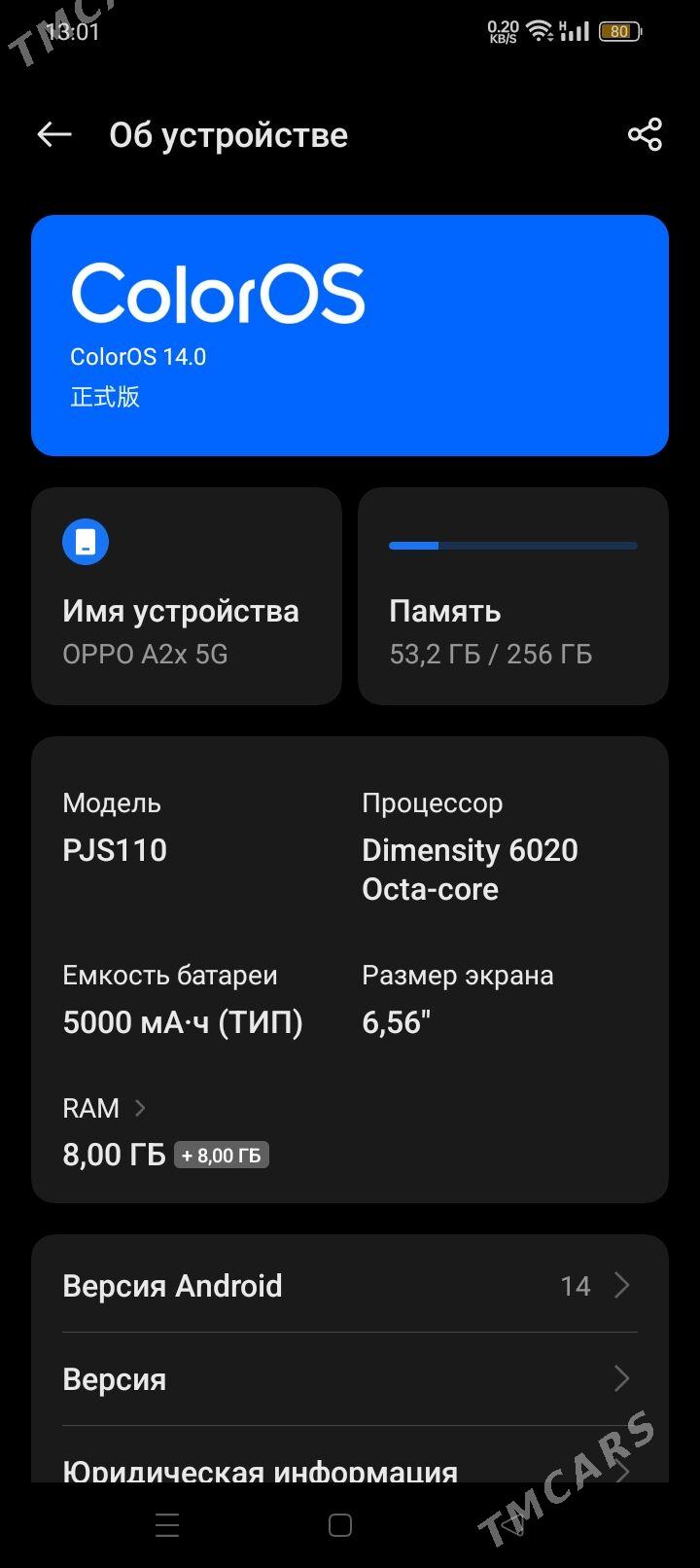Open recent apps from the navigation bar
This screenshot has width=700, height=1568.
click(x=166, y=1525)
